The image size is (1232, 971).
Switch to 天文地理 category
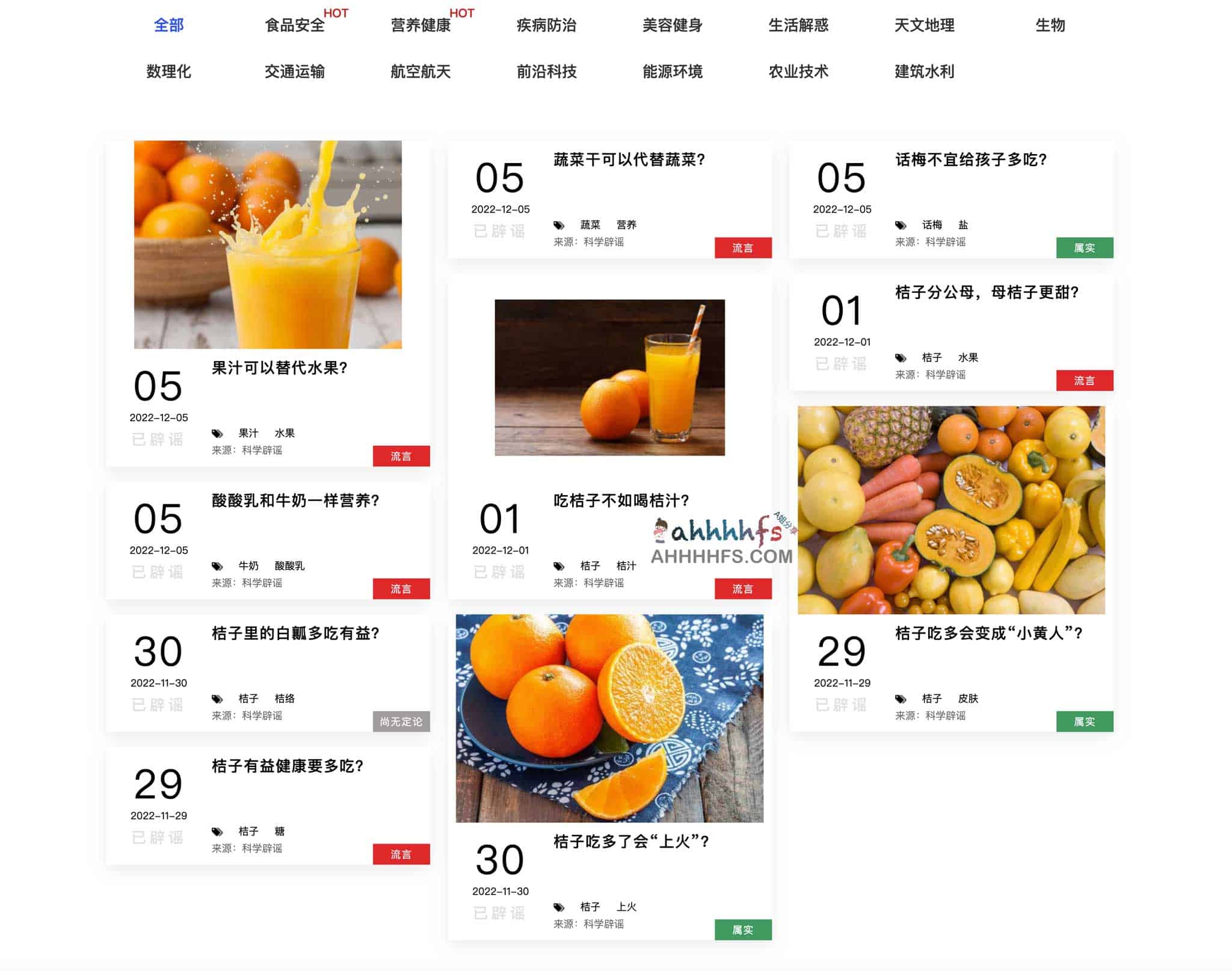[924, 25]
